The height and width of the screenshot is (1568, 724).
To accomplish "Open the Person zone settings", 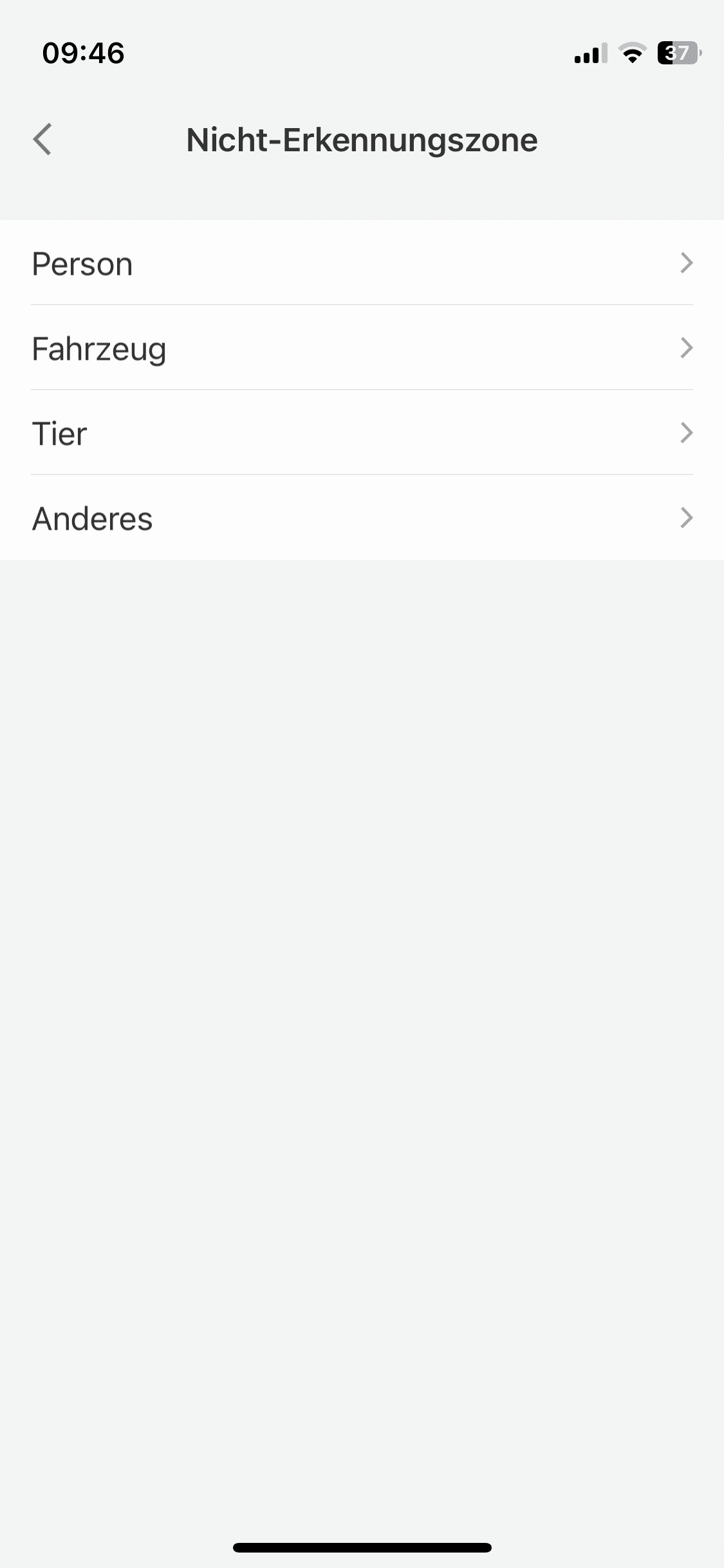I will pos(362,263).
